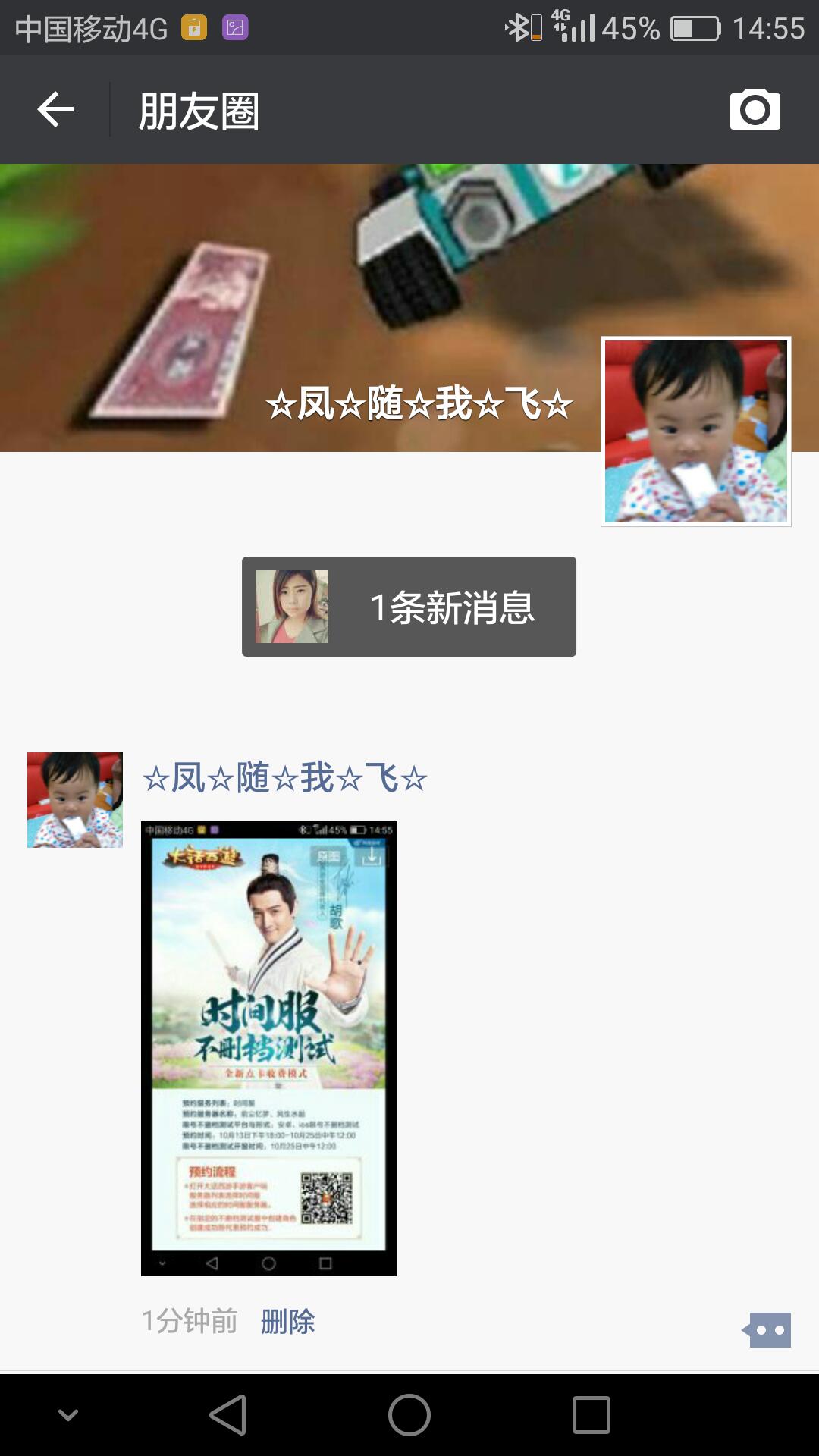Tap the system home button

[409, 1415]
